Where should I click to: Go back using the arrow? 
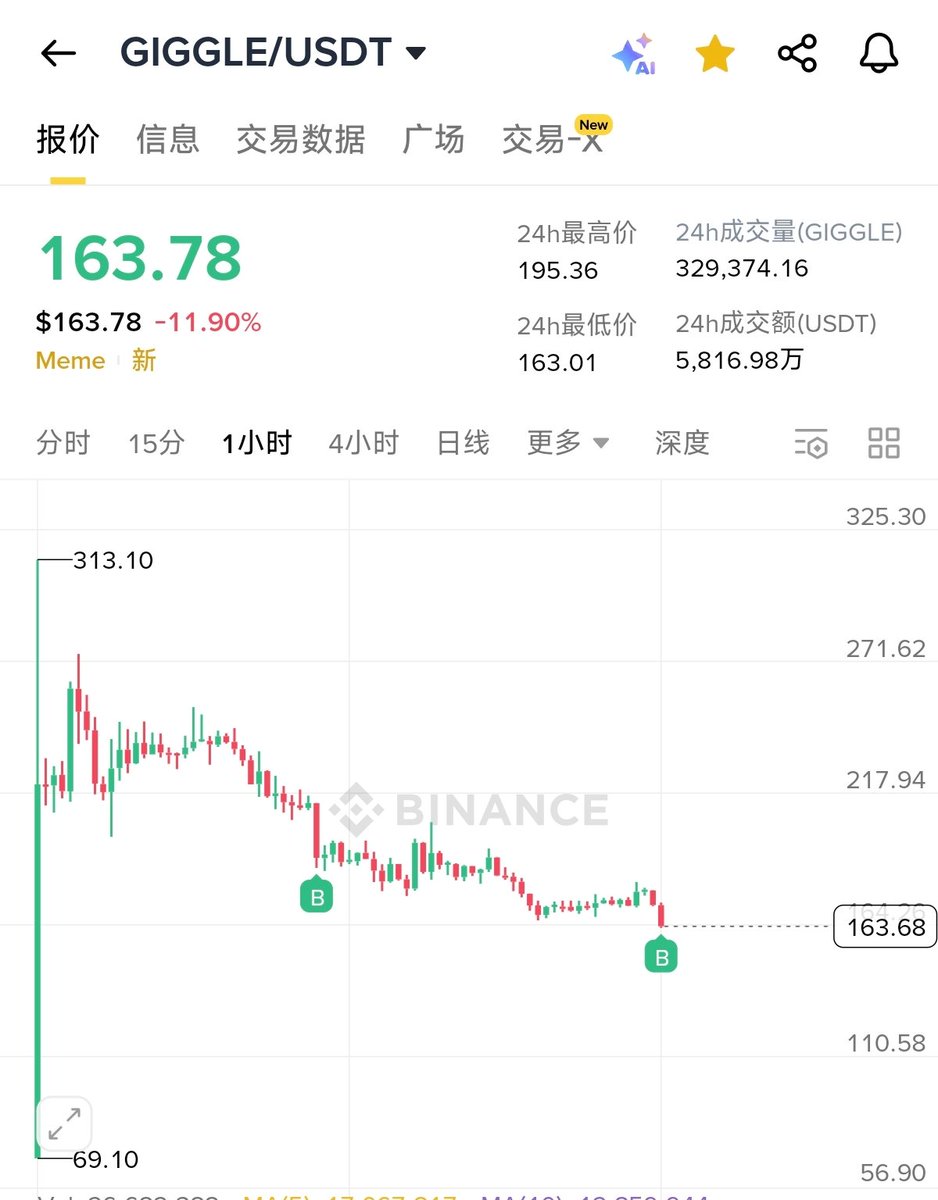click(x=58, y=54)
